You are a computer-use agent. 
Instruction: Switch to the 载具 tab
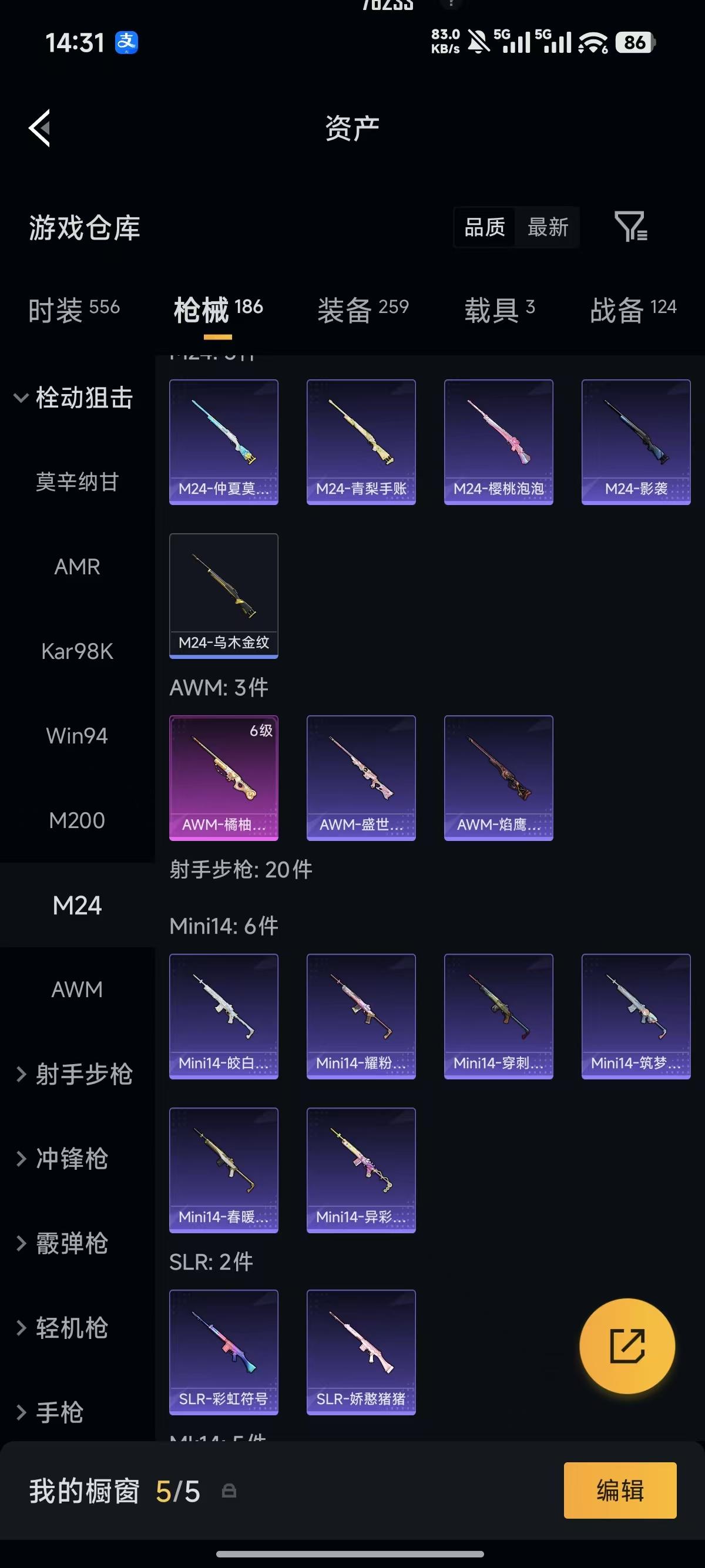click(x=500, y=310)
